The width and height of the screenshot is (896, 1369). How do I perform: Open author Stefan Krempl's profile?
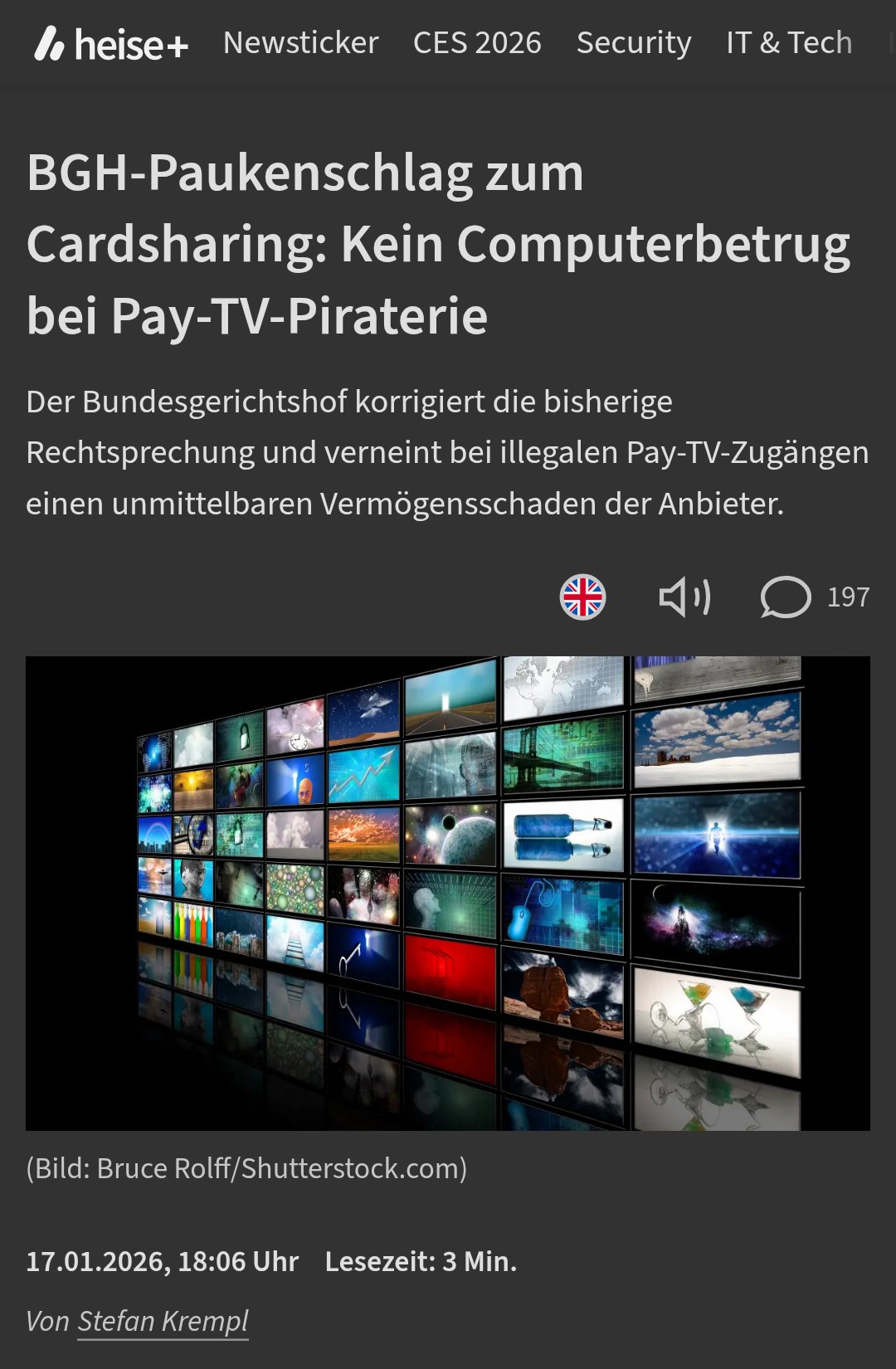tap(163, 1320)
